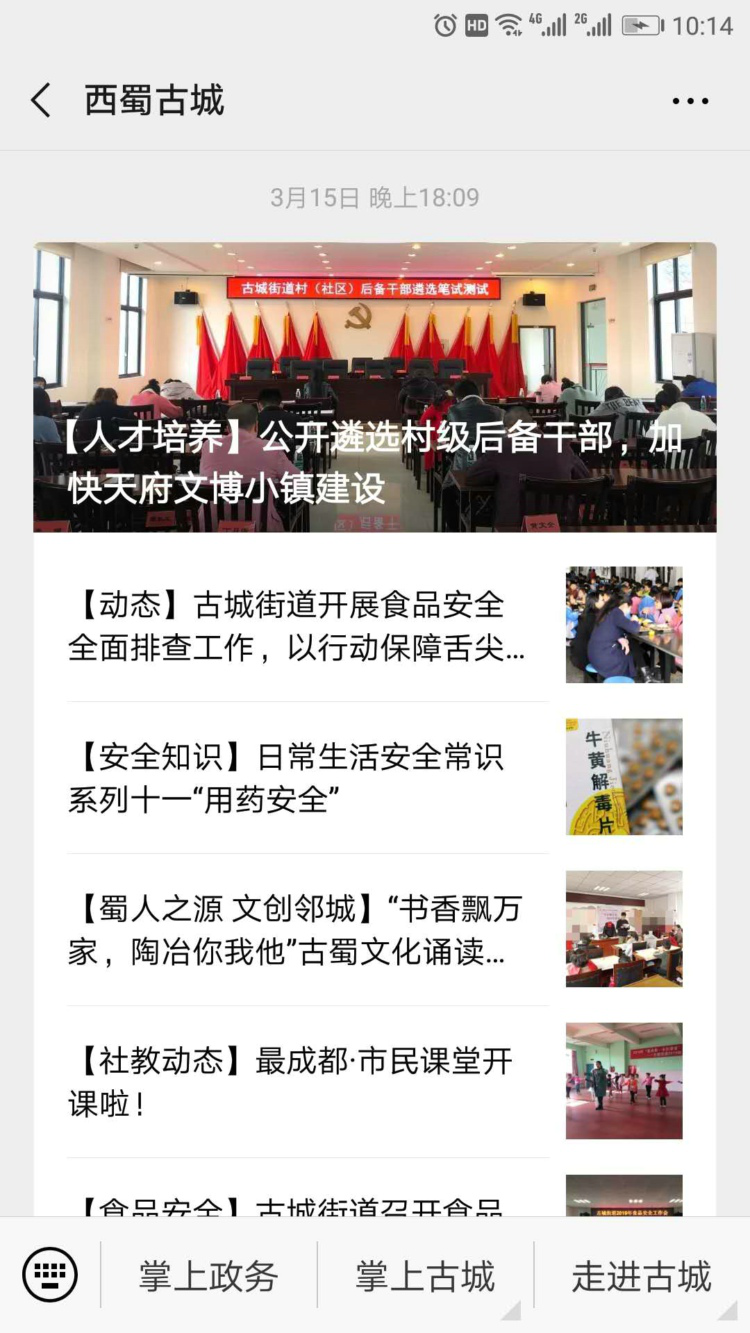Expand the 走进古城 menu
The image size is (750, 1333).
coord(641,1276)
